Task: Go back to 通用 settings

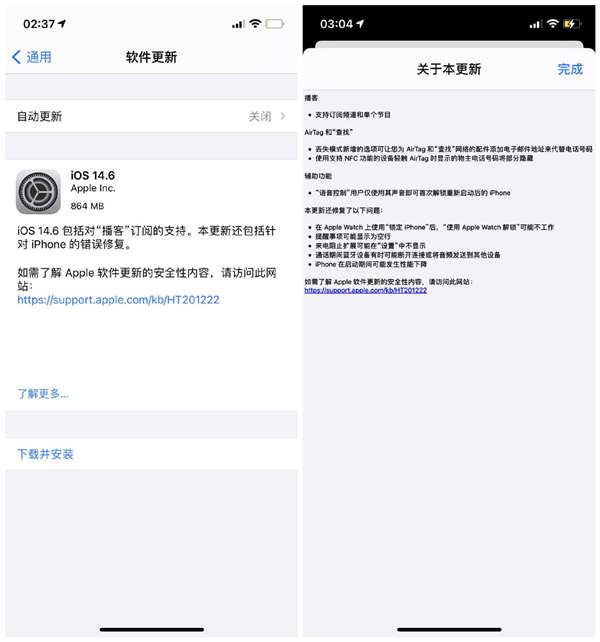Action: tap(31, 57)
